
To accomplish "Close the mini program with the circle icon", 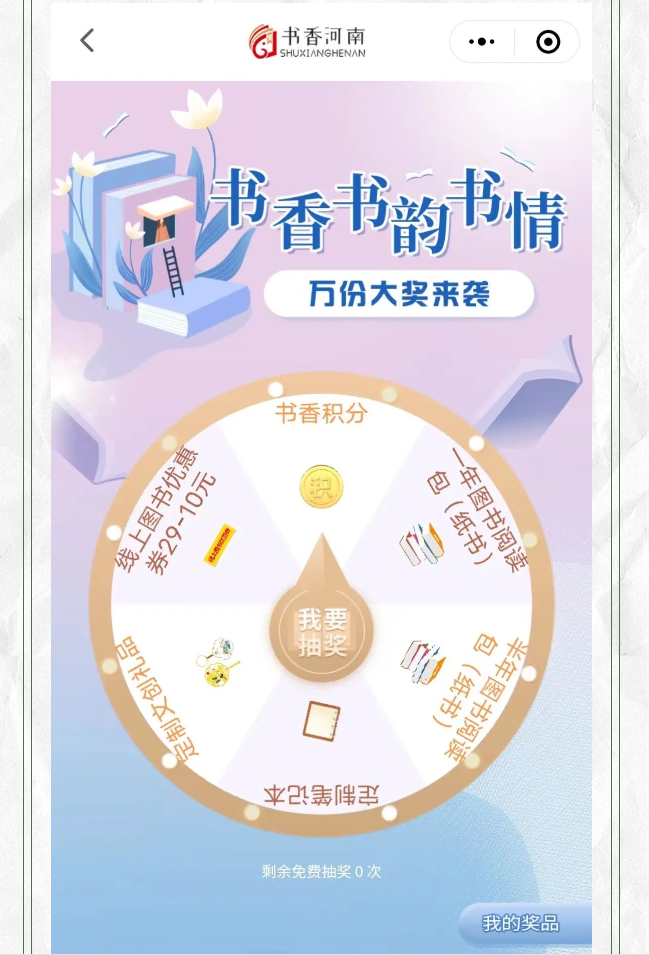I will click(548, 41).
